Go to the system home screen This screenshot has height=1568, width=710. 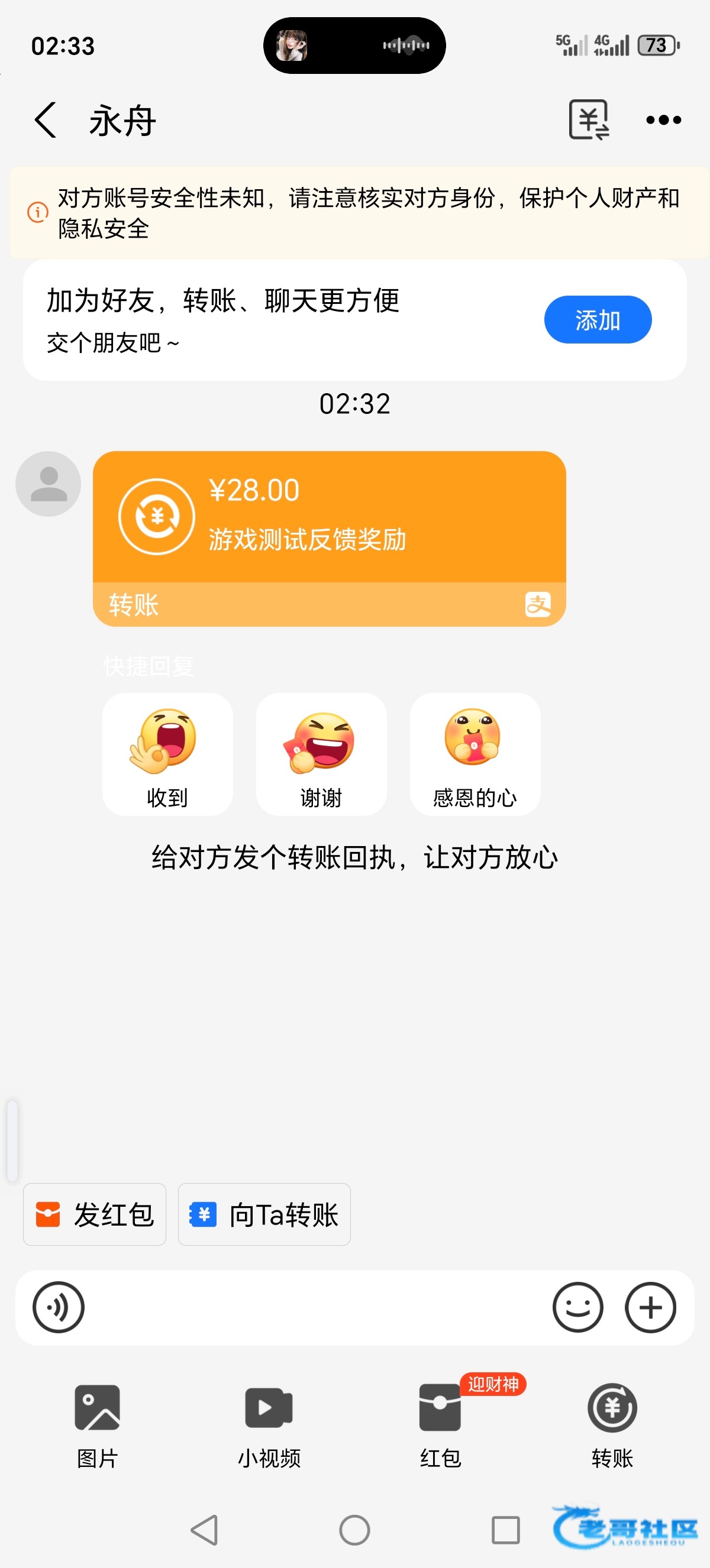point(354,1530)
